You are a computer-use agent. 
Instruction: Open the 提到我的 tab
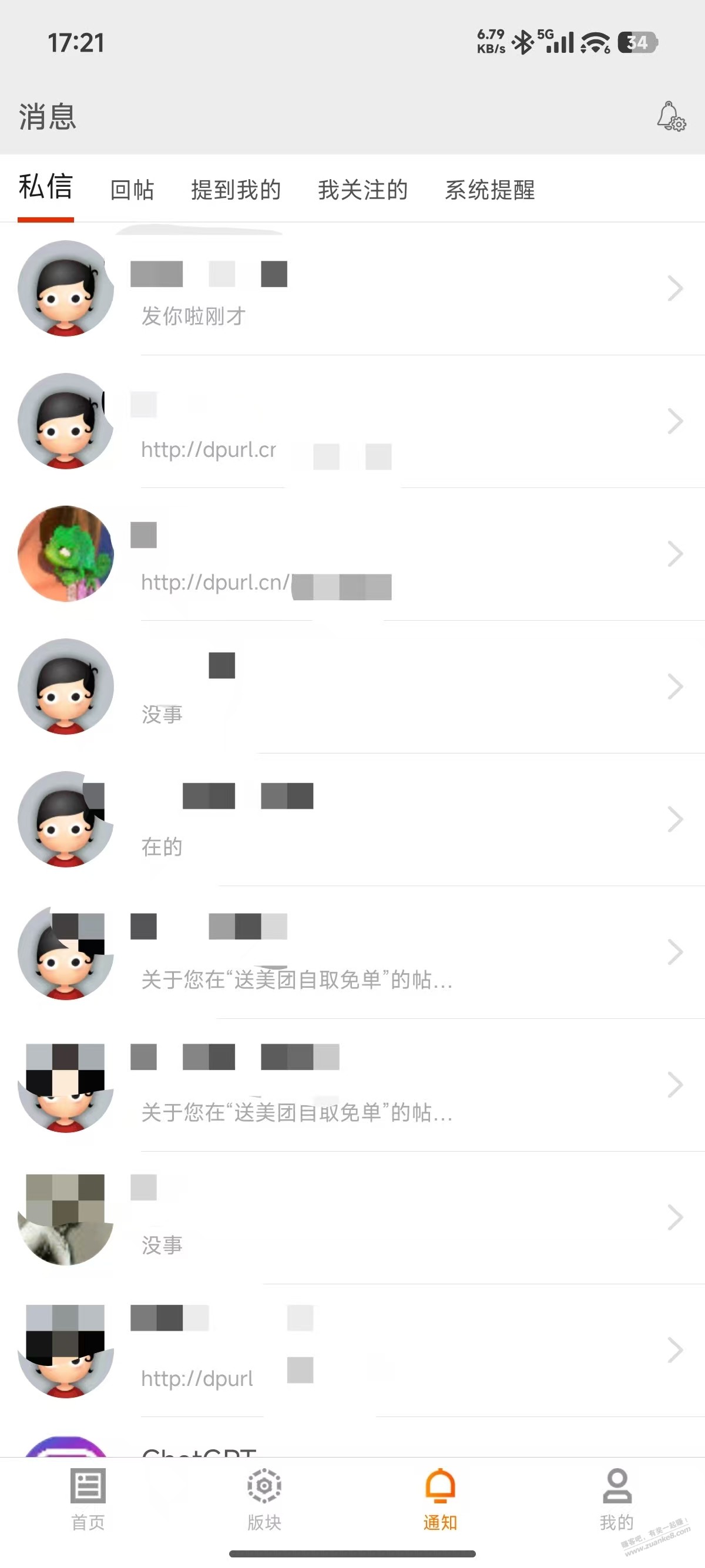(236, 190)
